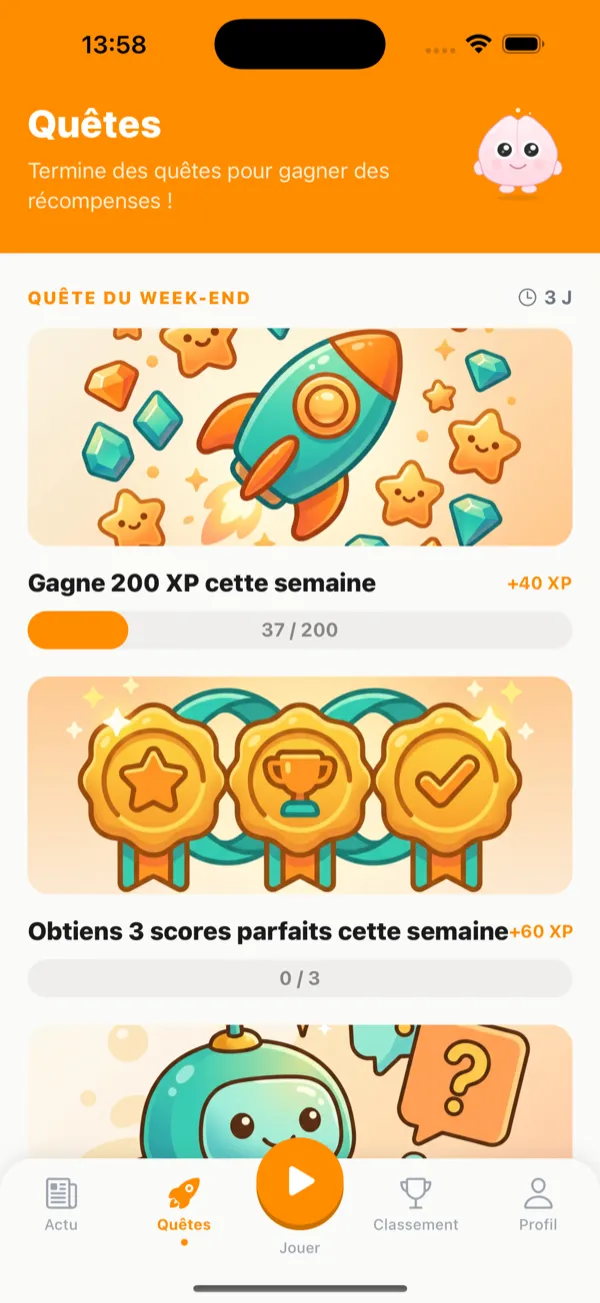Go to the Profil tab
This screenshot has width=600, height=1303.
(538, 1203)
